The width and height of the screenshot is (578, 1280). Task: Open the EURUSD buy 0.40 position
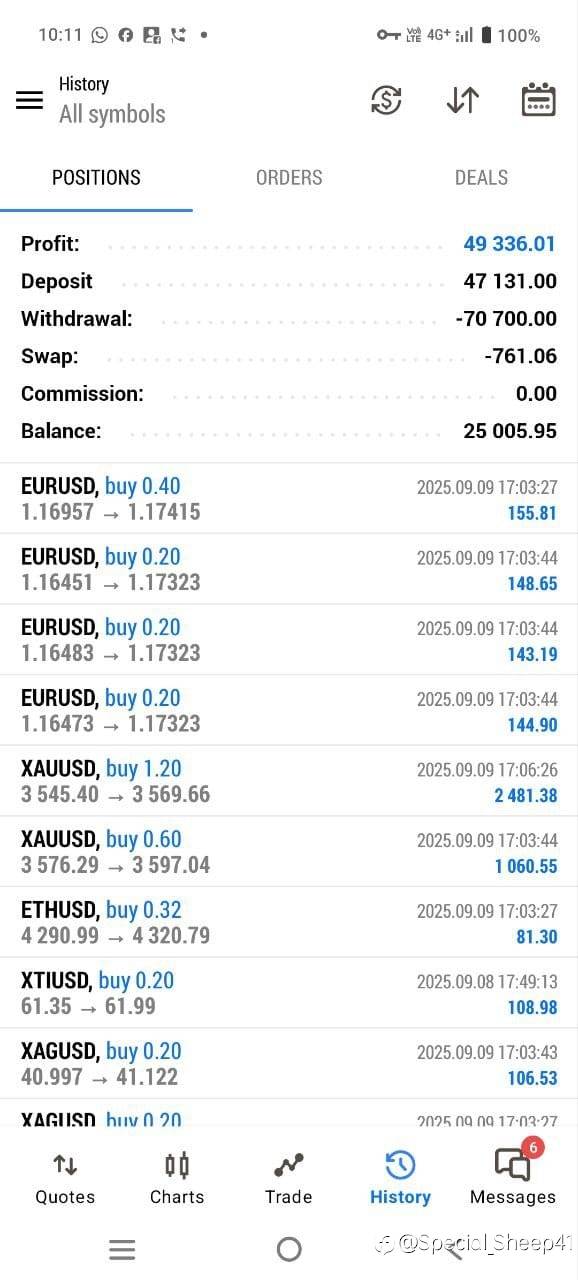[289, 499]
